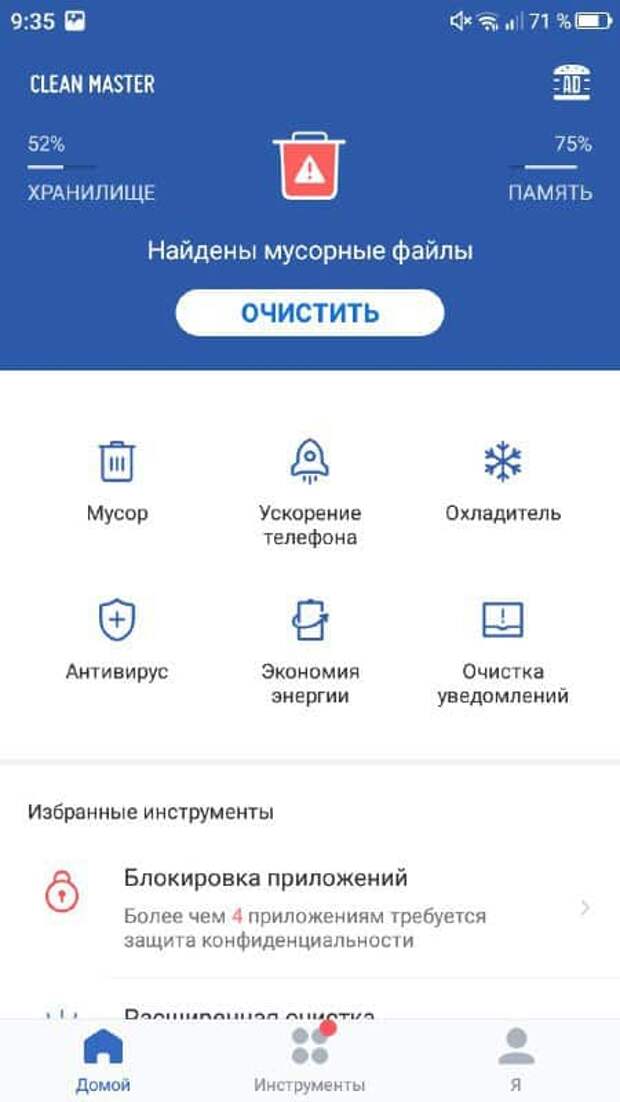View ПАМЯТЬ memory details
Image resolution: width=620 pixels, height=1102 pixels.
(x=550, y=169)
